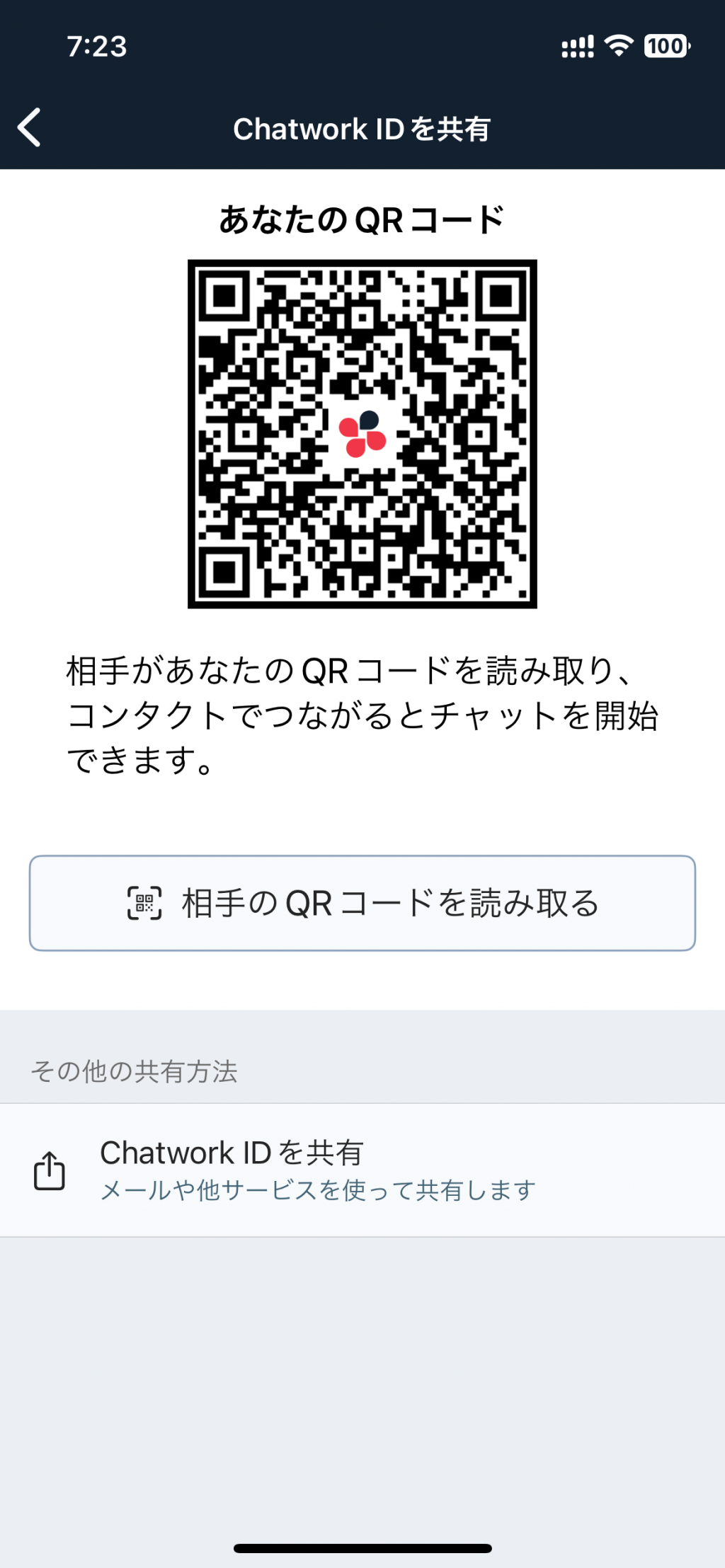Go back using the header arrow
This screenshot has width=725, height=1568.
coord(30,128)
